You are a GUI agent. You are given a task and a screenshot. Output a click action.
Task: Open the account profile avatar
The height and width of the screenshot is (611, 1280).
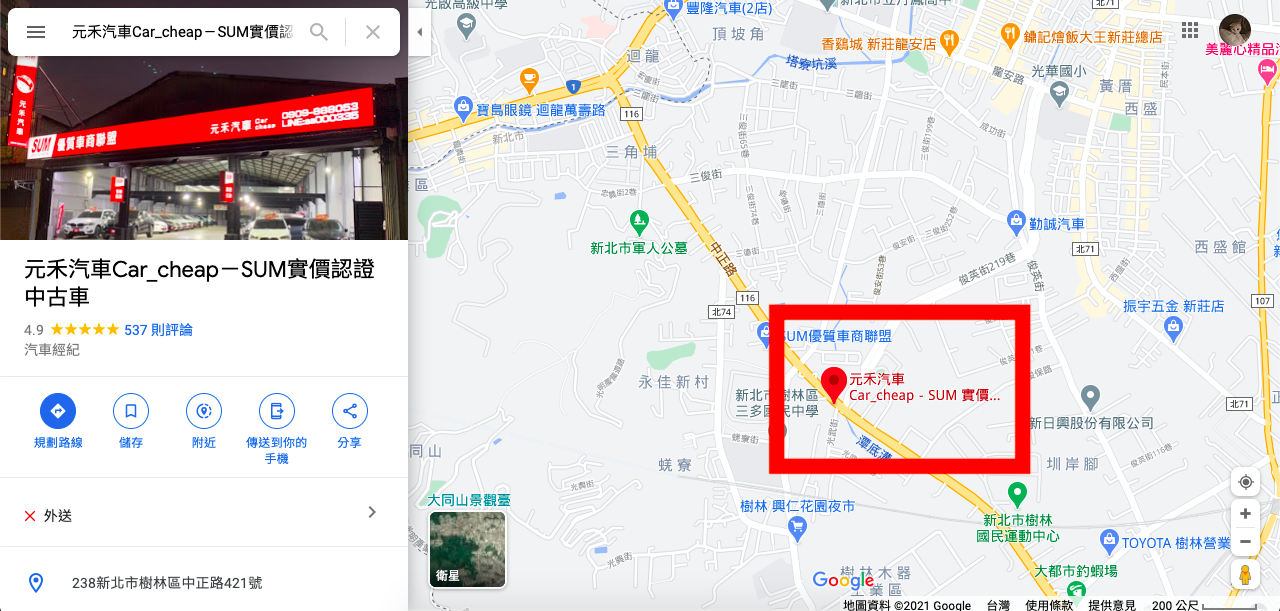pyautogui.click(x=1235, y=30)
